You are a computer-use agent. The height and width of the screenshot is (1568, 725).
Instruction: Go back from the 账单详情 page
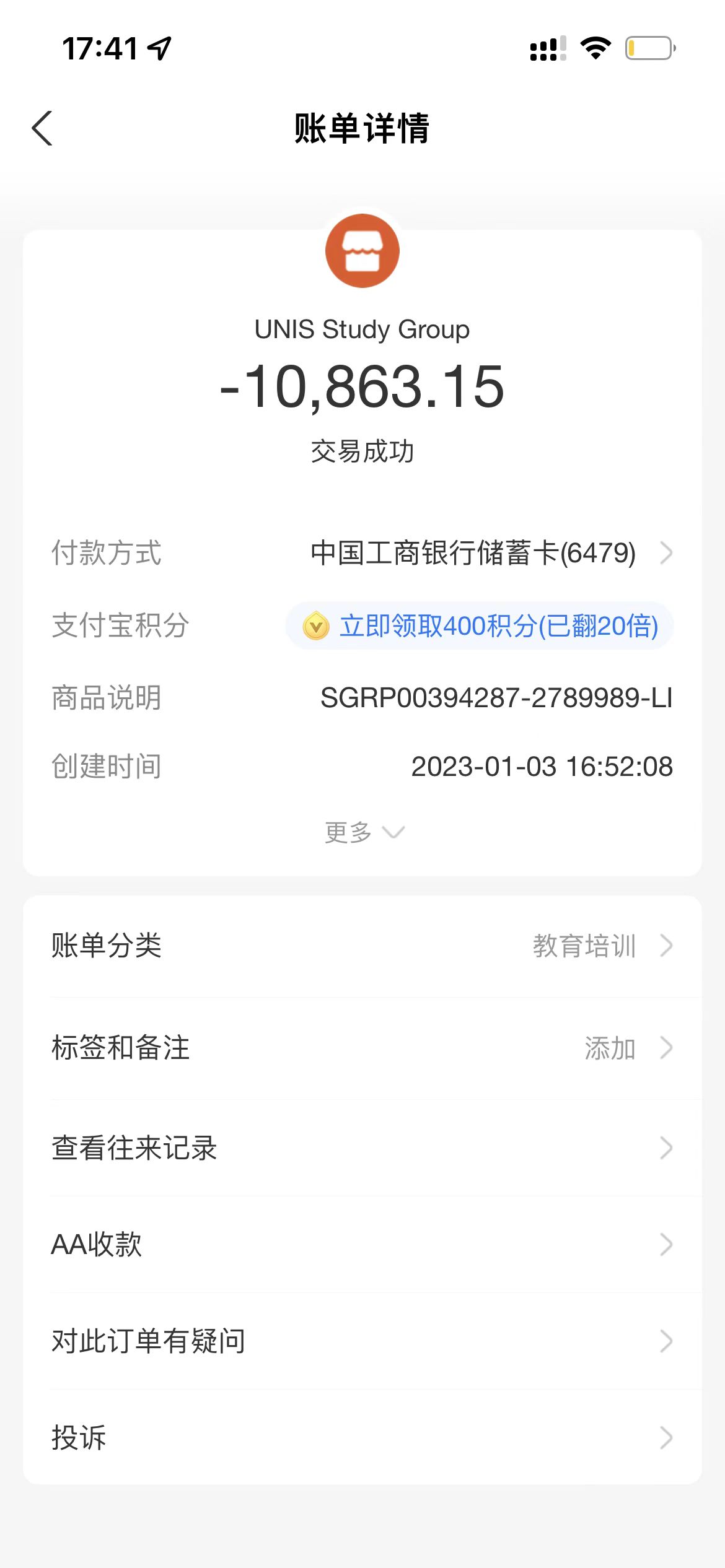coord(42,129)
